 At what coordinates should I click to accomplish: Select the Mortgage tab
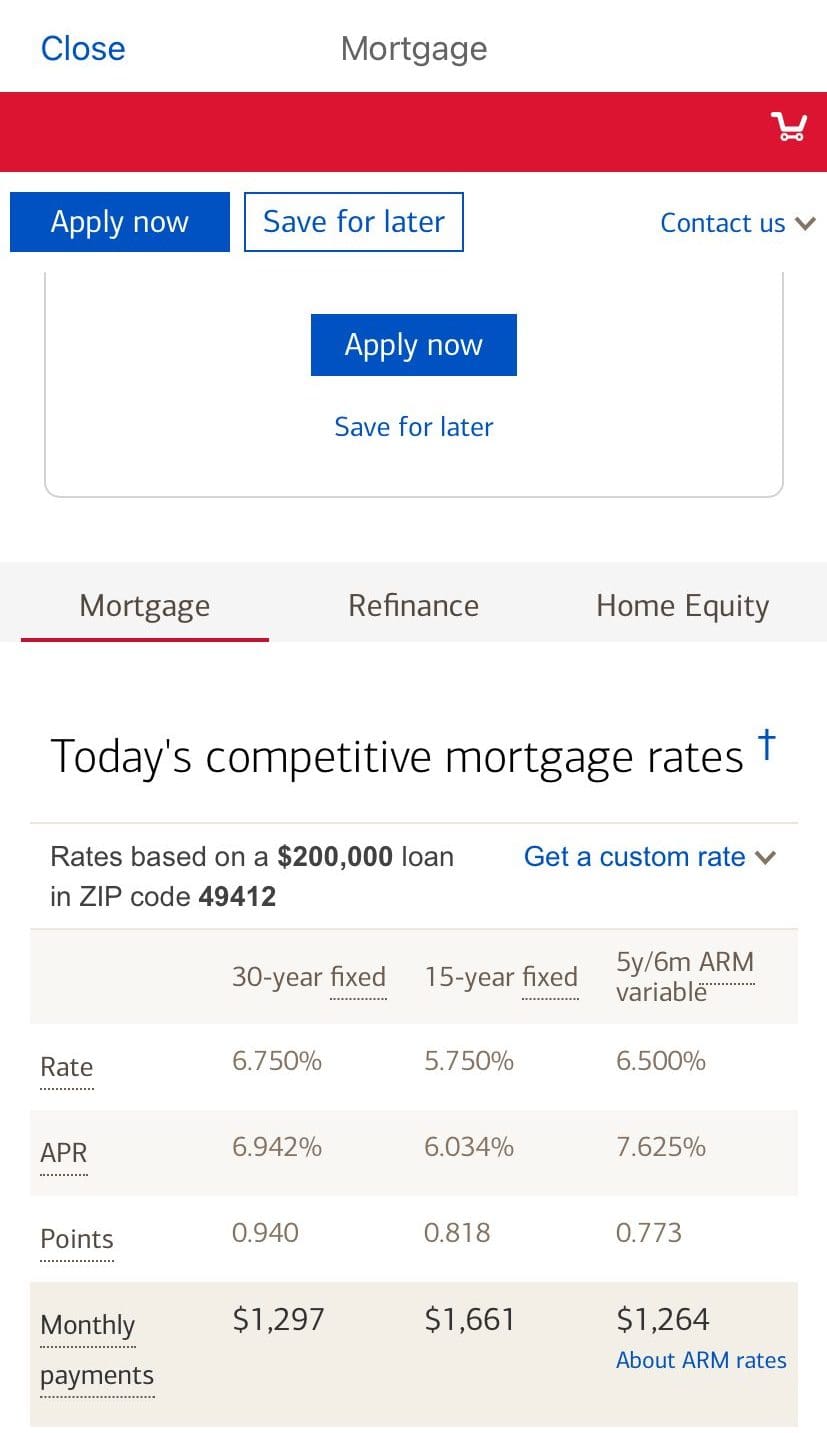coord(144,605)
